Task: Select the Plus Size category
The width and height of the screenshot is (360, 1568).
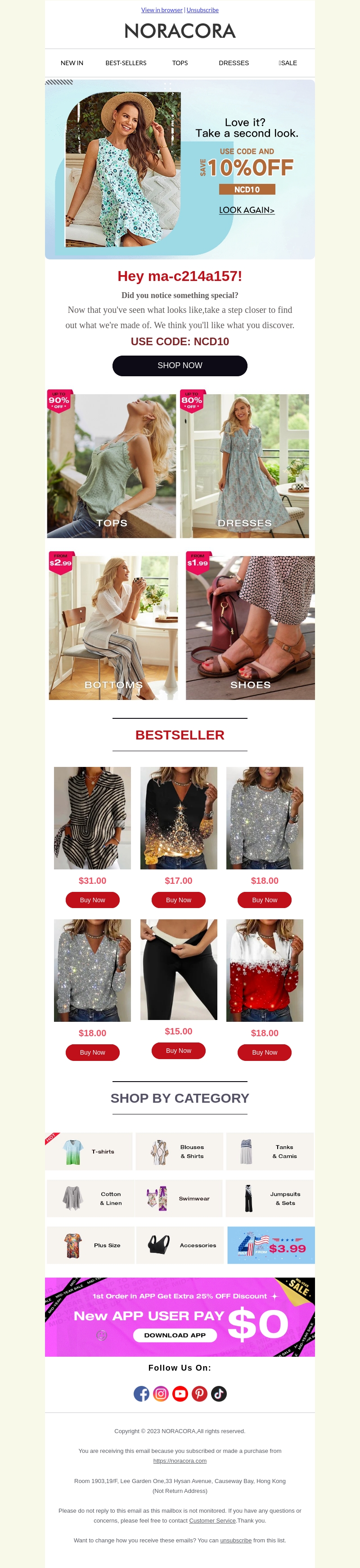Action: click(x=91, y=1245)
